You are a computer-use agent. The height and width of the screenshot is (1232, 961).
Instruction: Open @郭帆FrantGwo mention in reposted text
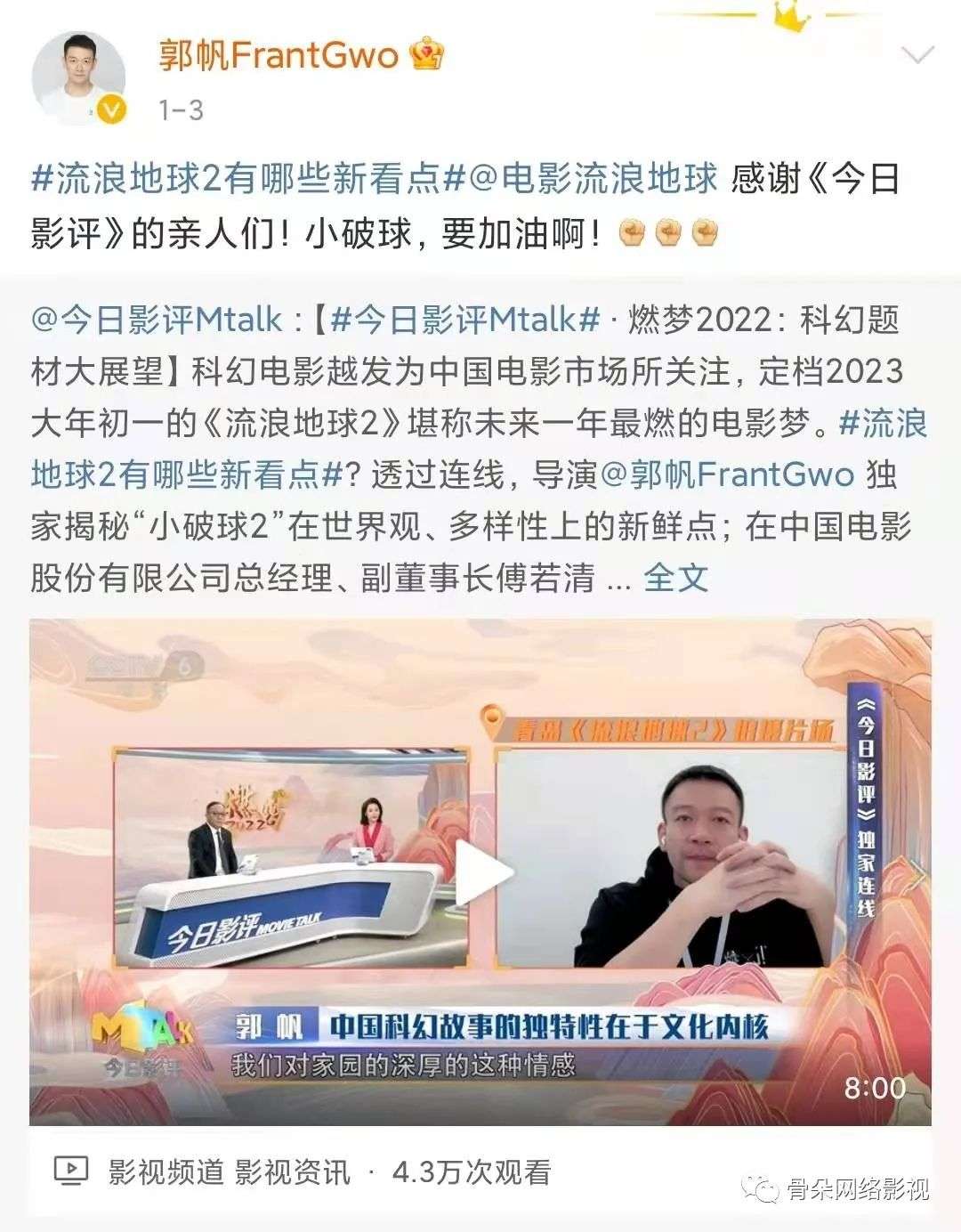(x=727, y=474)
